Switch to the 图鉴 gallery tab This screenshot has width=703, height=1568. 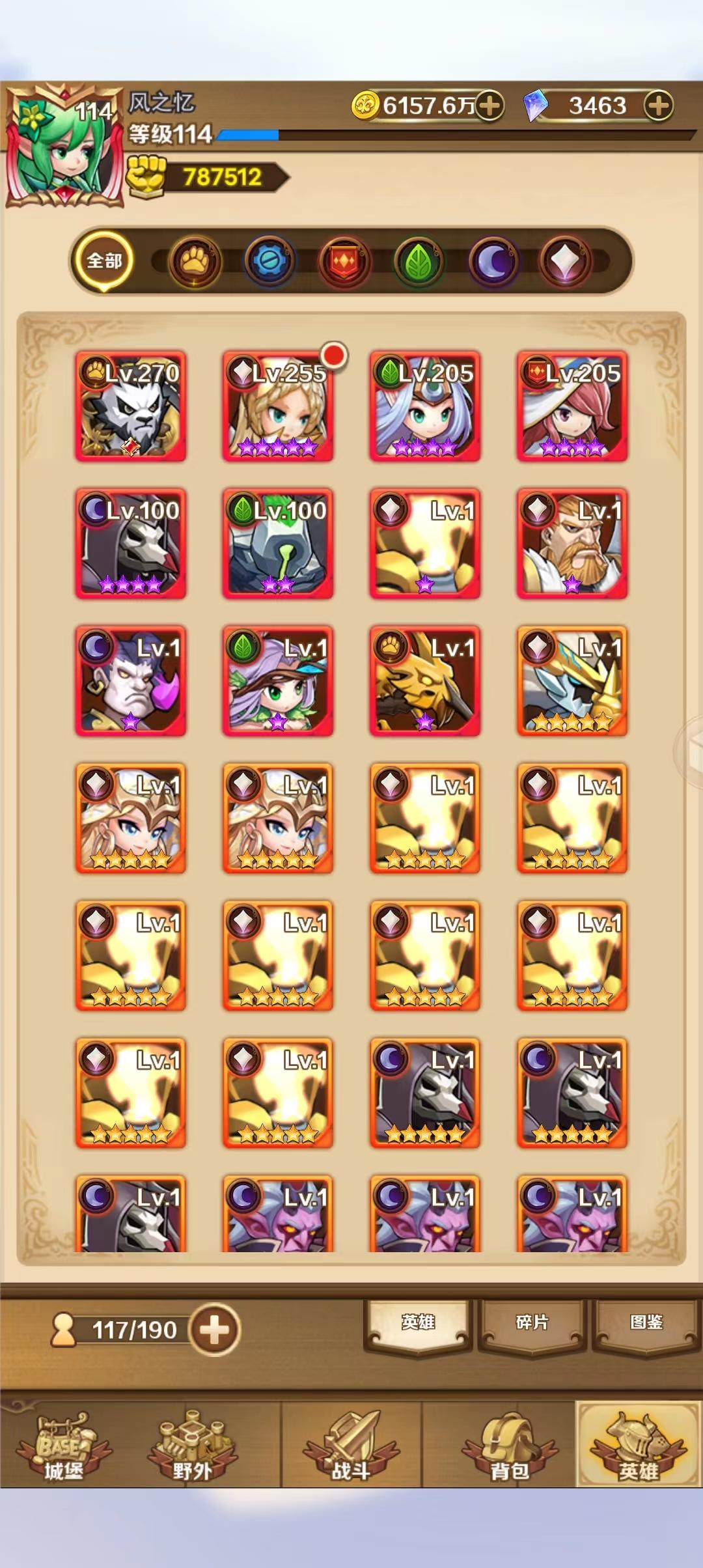(646, 1323)
